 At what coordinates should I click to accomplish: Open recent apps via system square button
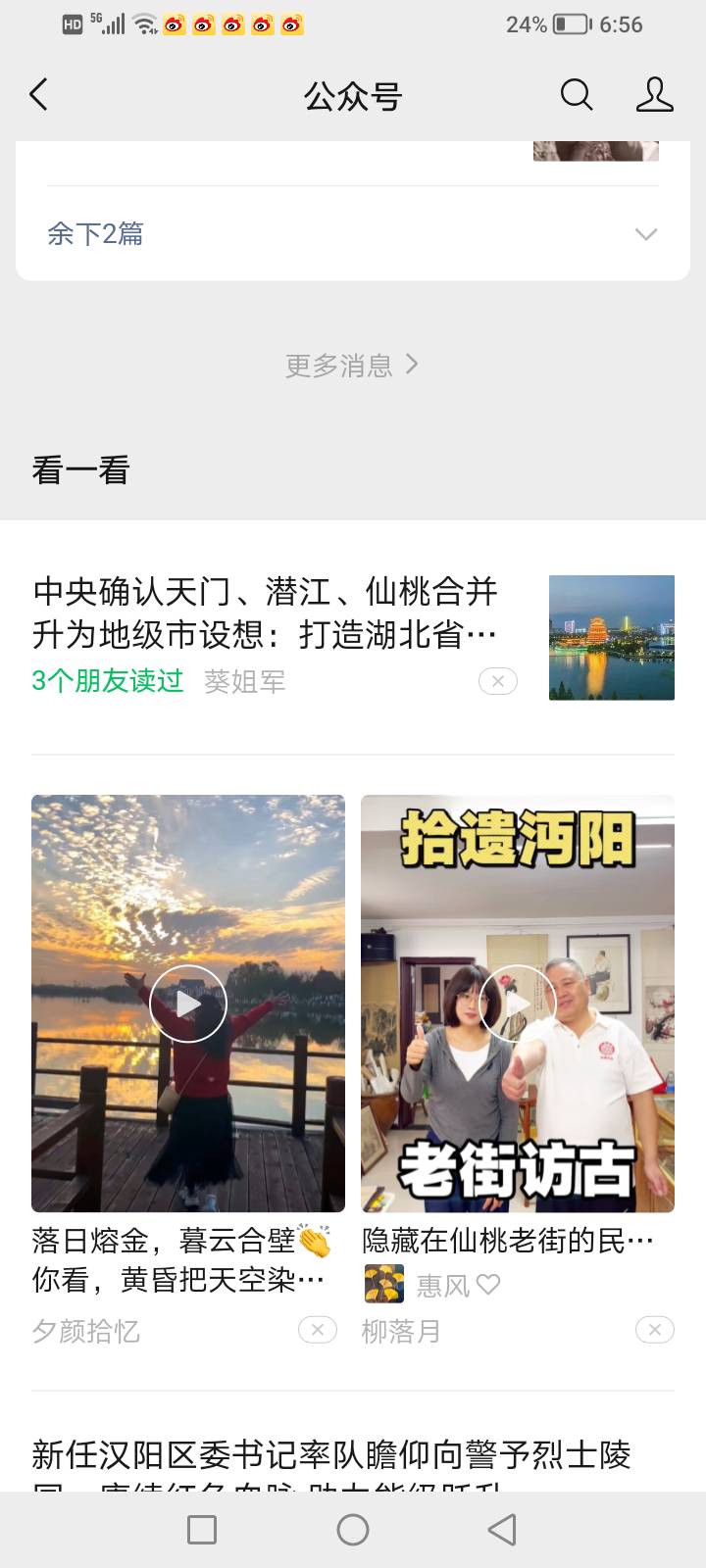coord(202,1530)
